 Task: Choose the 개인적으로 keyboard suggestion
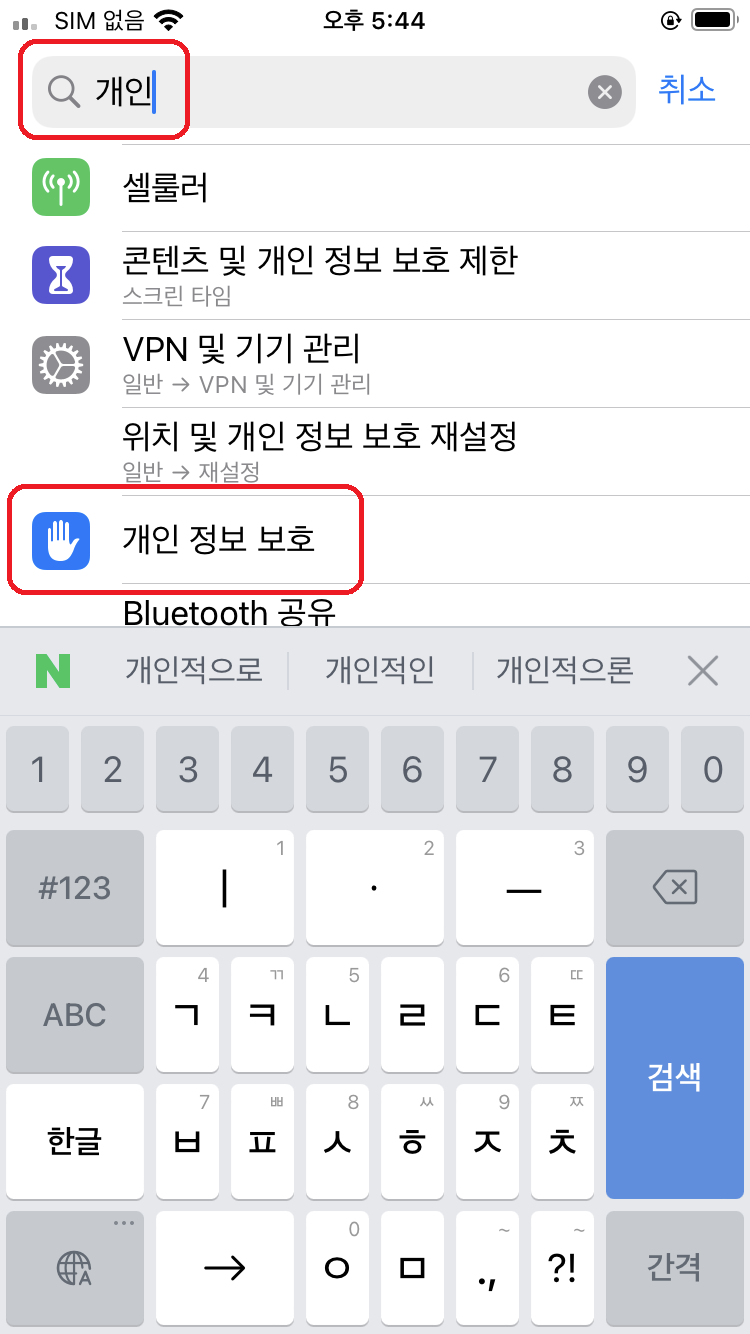(x=193, y=670)
